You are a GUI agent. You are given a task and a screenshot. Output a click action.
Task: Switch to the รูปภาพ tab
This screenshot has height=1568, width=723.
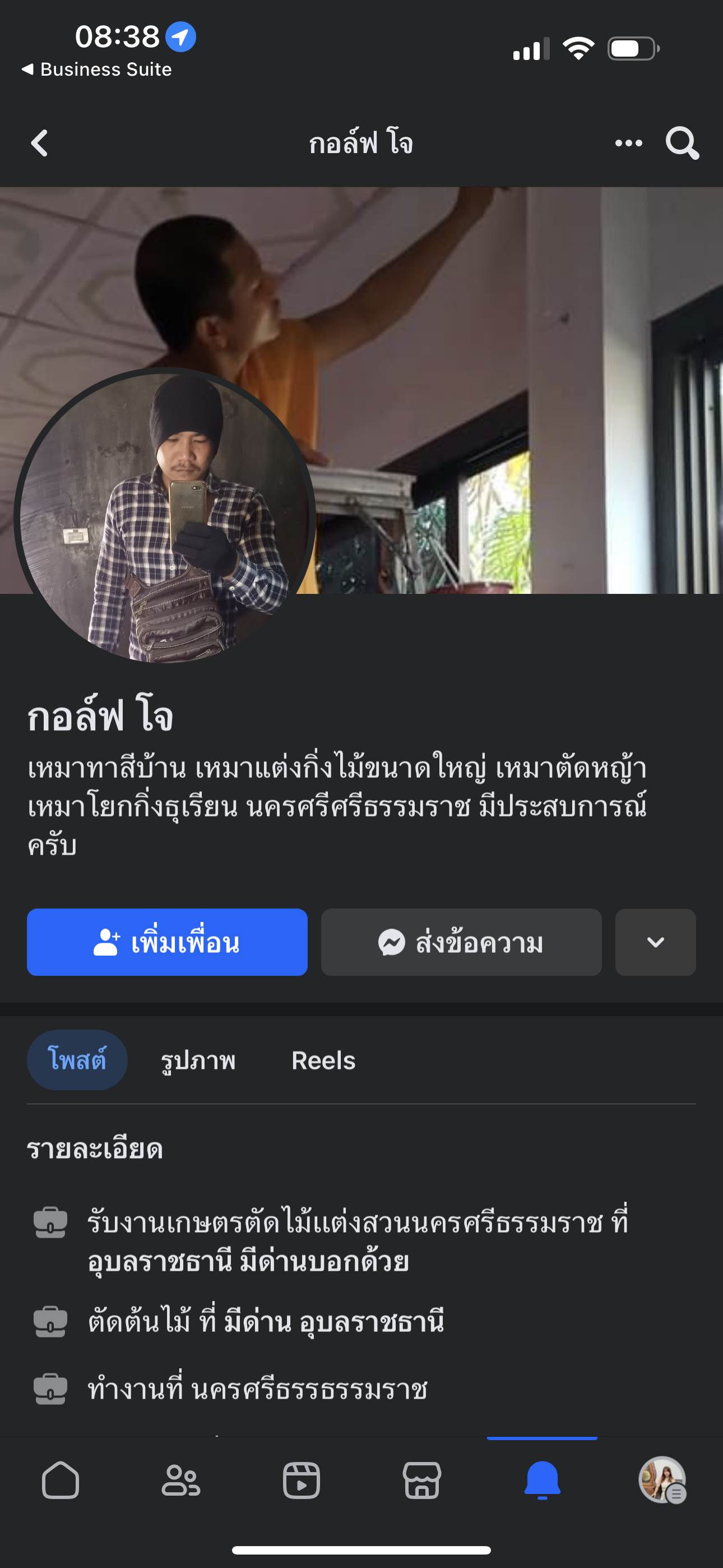pos(198,1060)
